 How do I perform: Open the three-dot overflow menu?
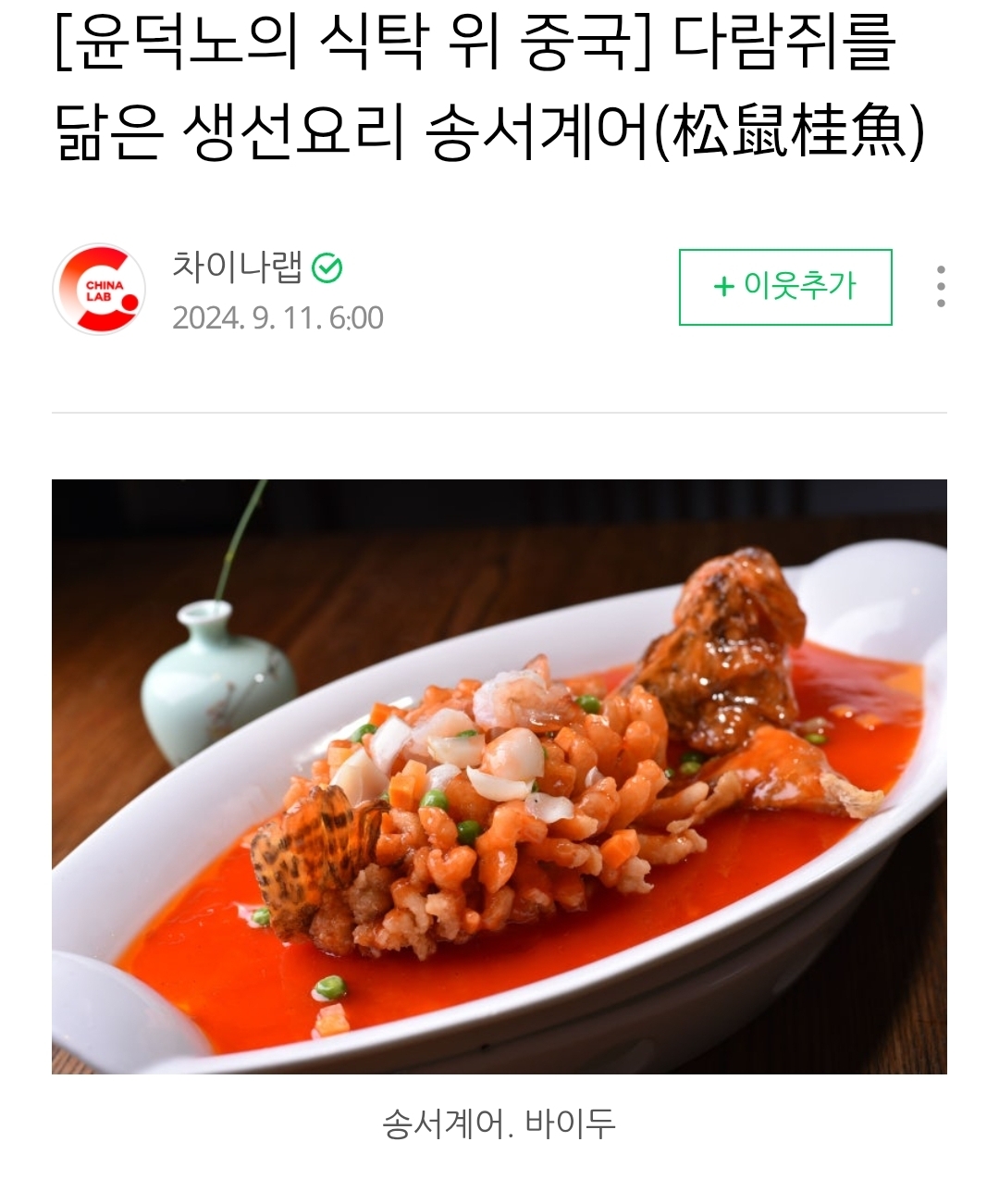click(941, 287)
